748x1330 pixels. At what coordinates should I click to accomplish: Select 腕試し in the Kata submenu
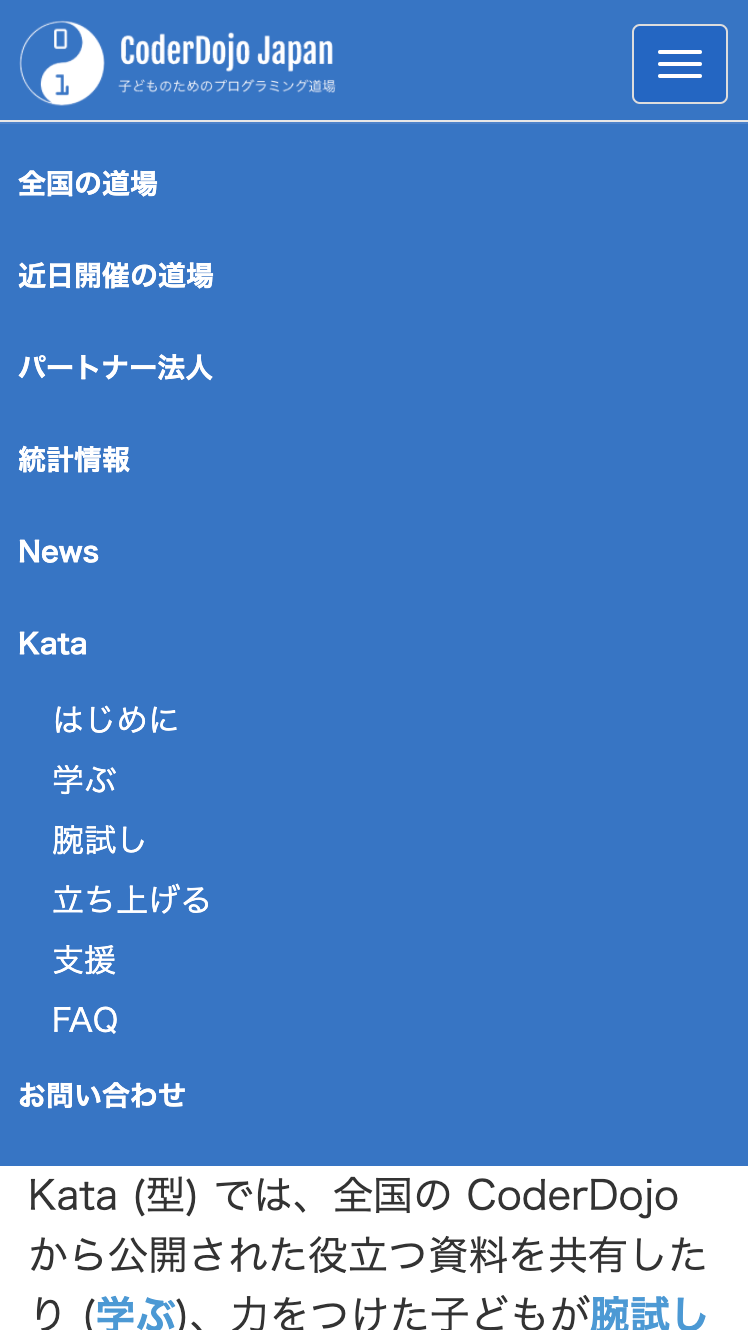click(x=100, y=840)
